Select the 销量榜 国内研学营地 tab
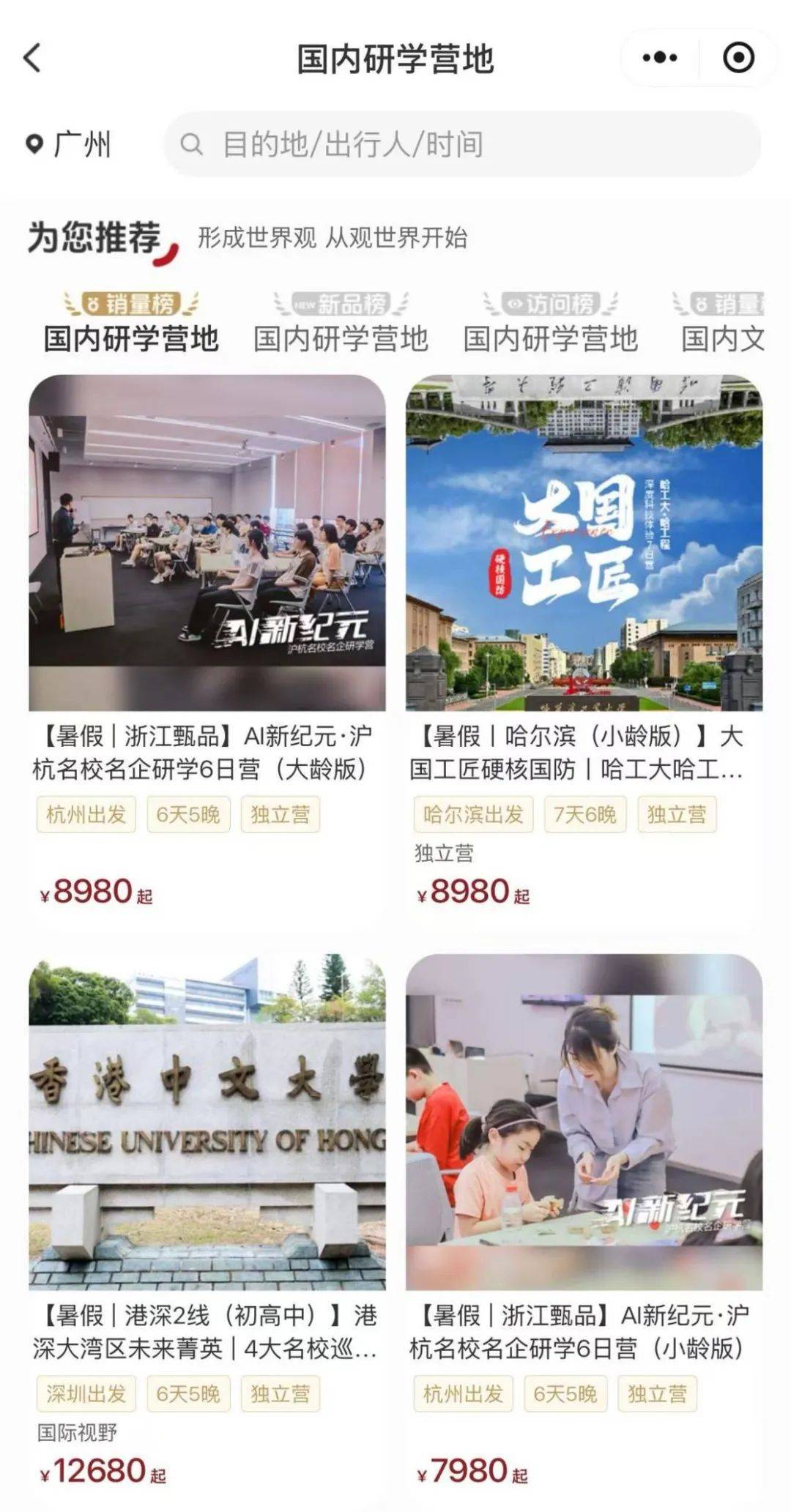 [x=131, y=322]
